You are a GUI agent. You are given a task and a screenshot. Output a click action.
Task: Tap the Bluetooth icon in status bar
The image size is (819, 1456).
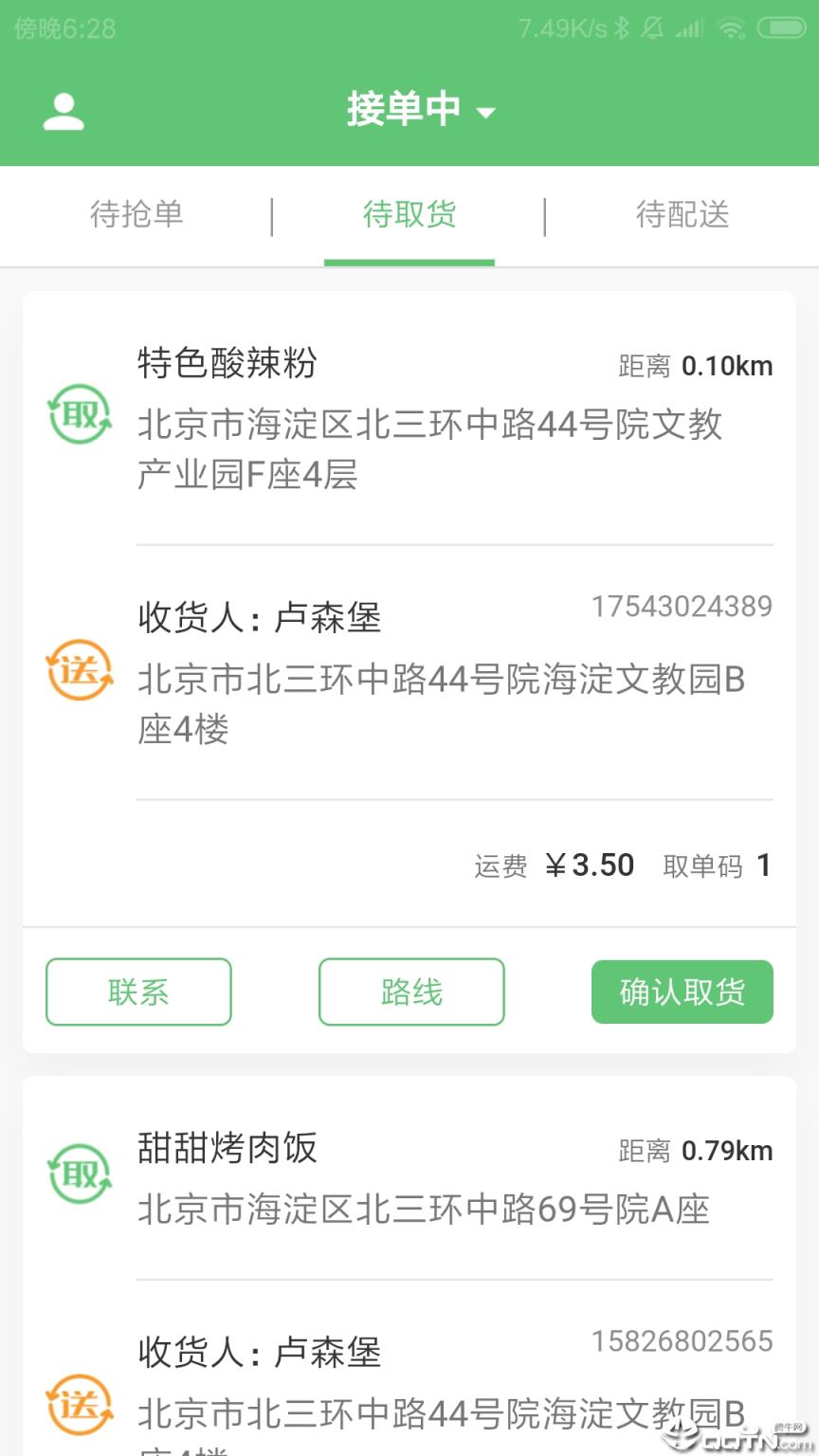point(621,29)
